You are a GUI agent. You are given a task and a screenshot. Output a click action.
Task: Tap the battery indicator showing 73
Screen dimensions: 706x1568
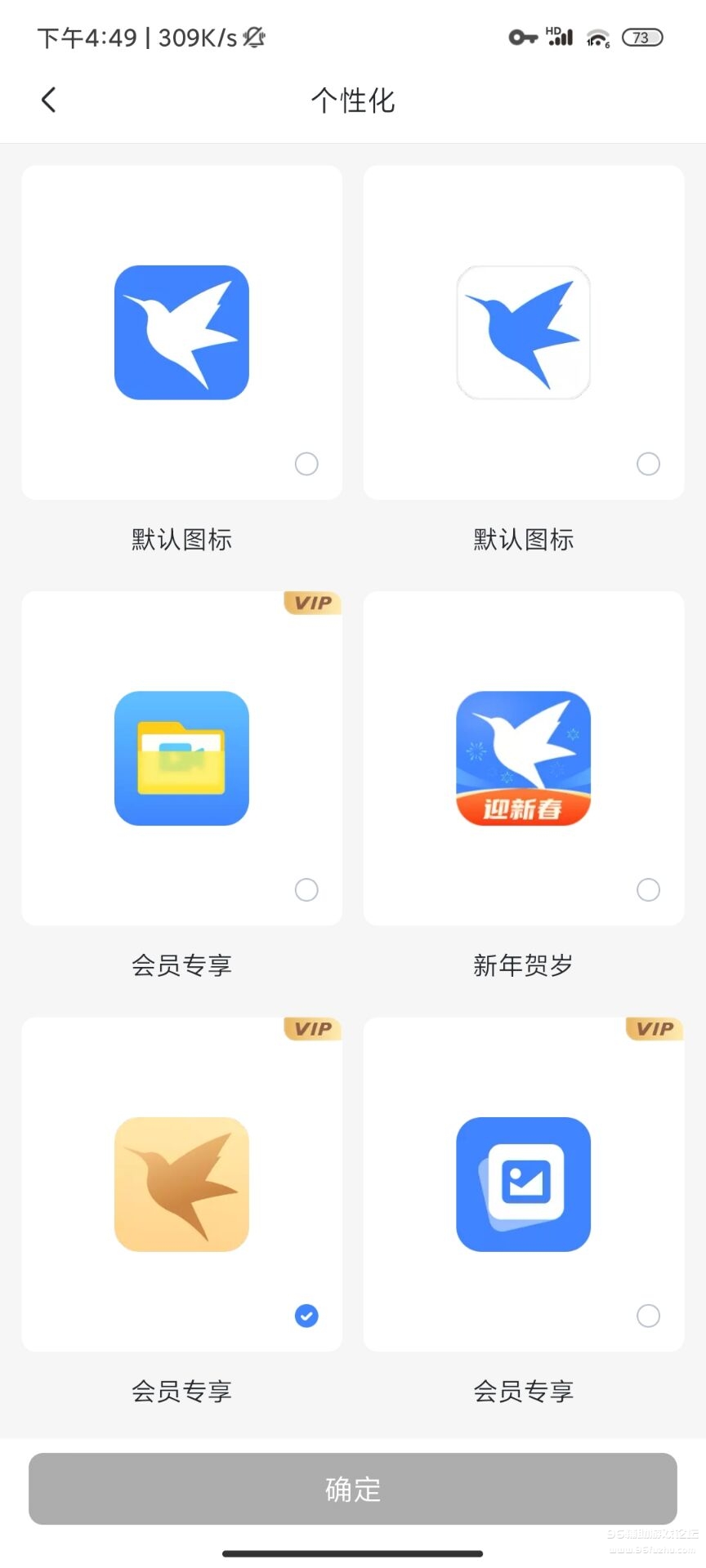coord(641,38)
